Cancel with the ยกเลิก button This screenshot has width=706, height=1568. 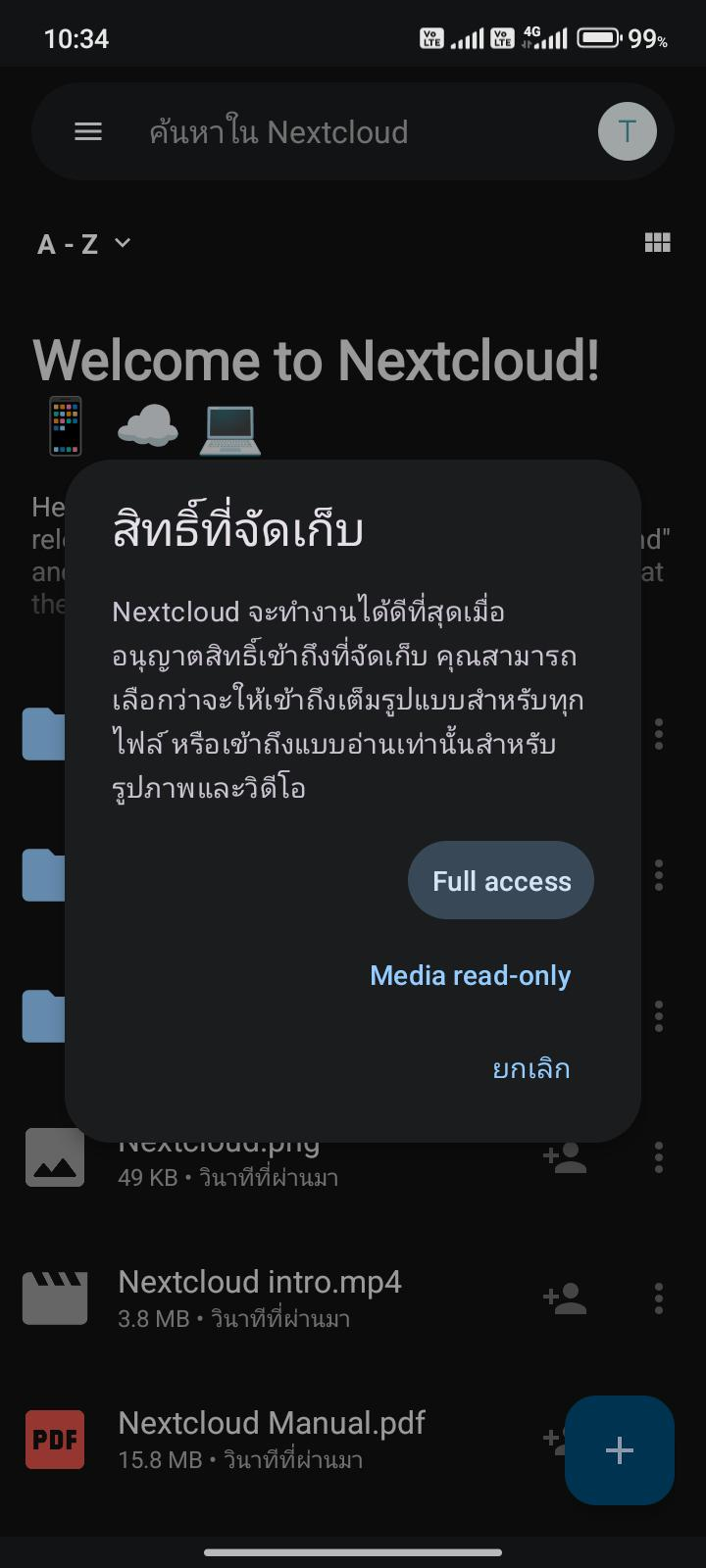pos(530,1068)
